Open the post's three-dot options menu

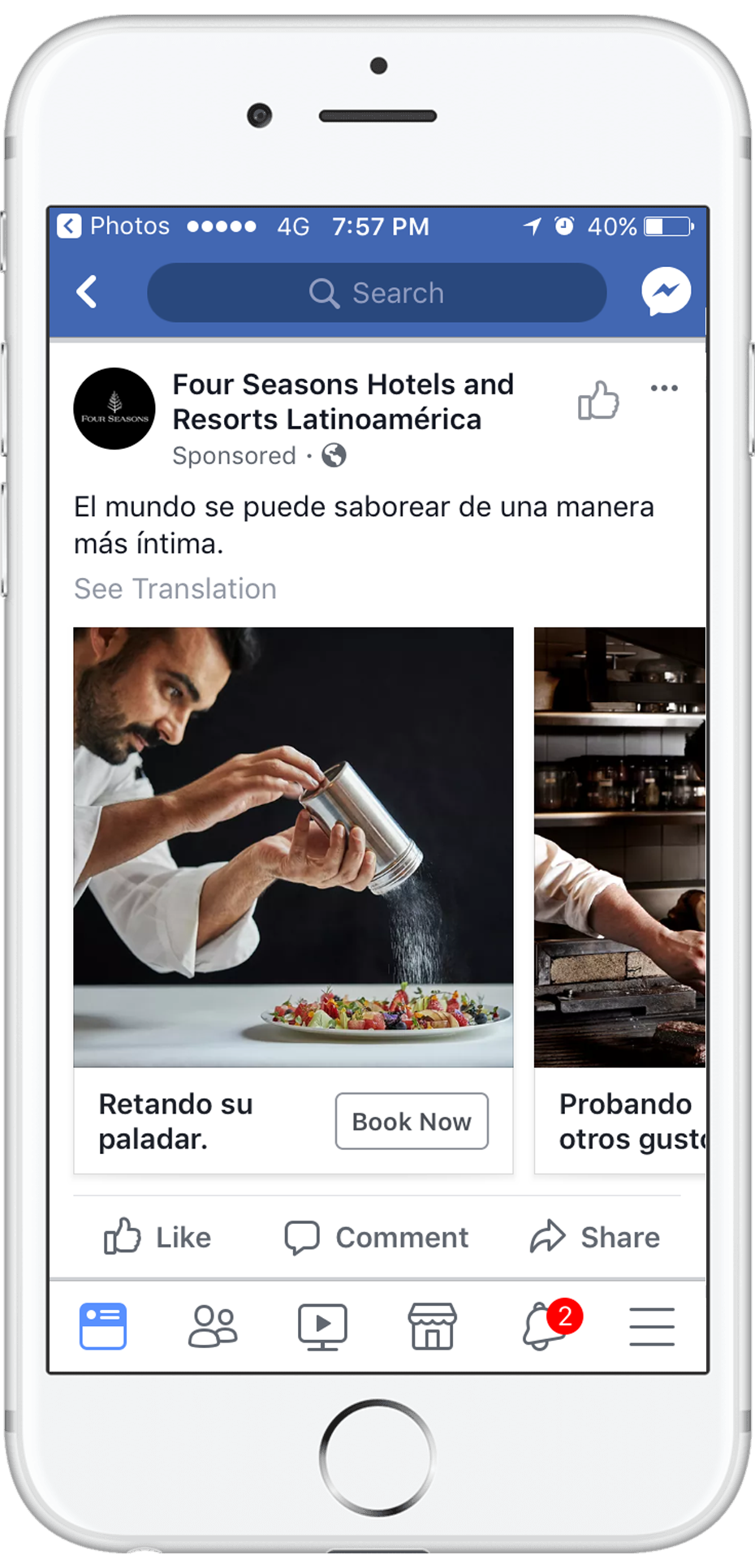tap(664, 388)
